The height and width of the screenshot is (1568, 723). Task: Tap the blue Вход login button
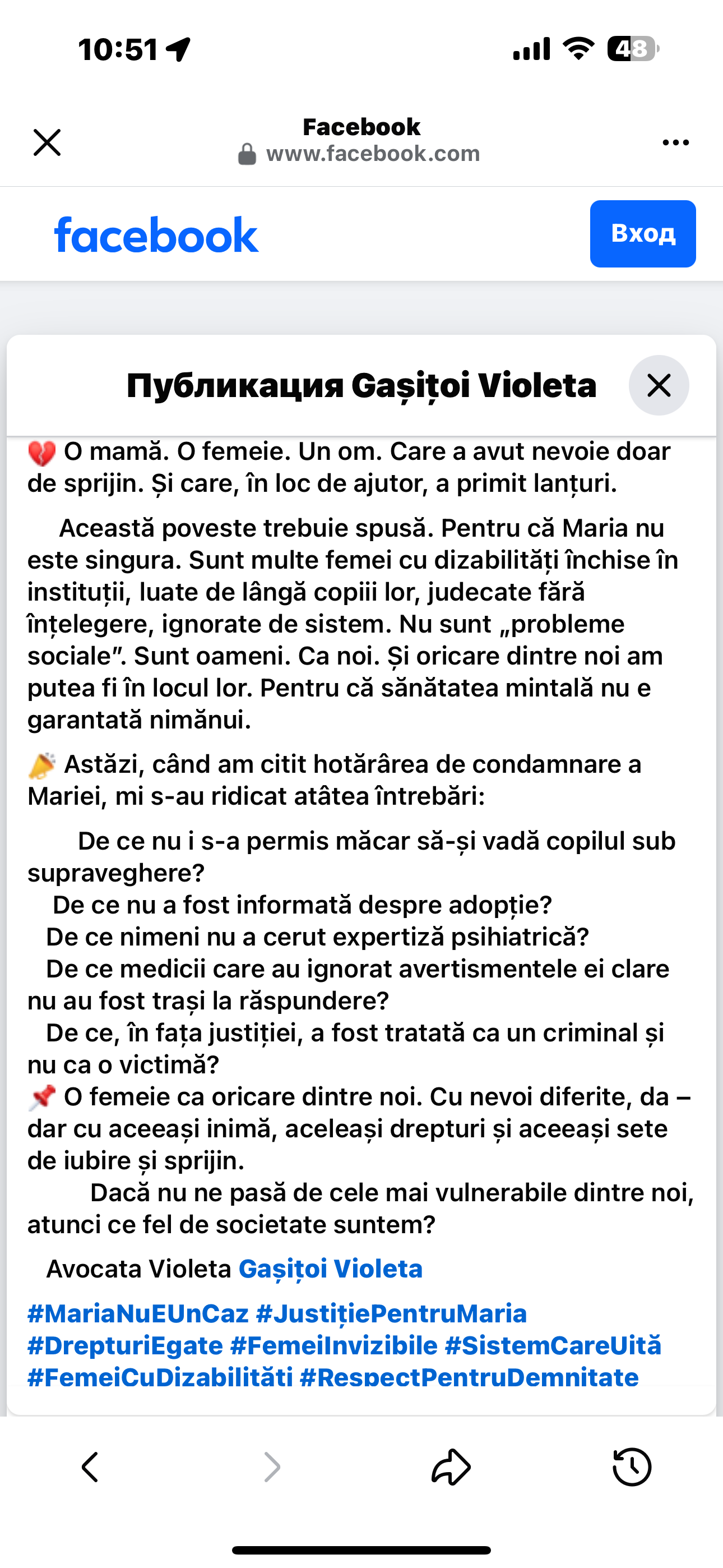tap(643, 234)
